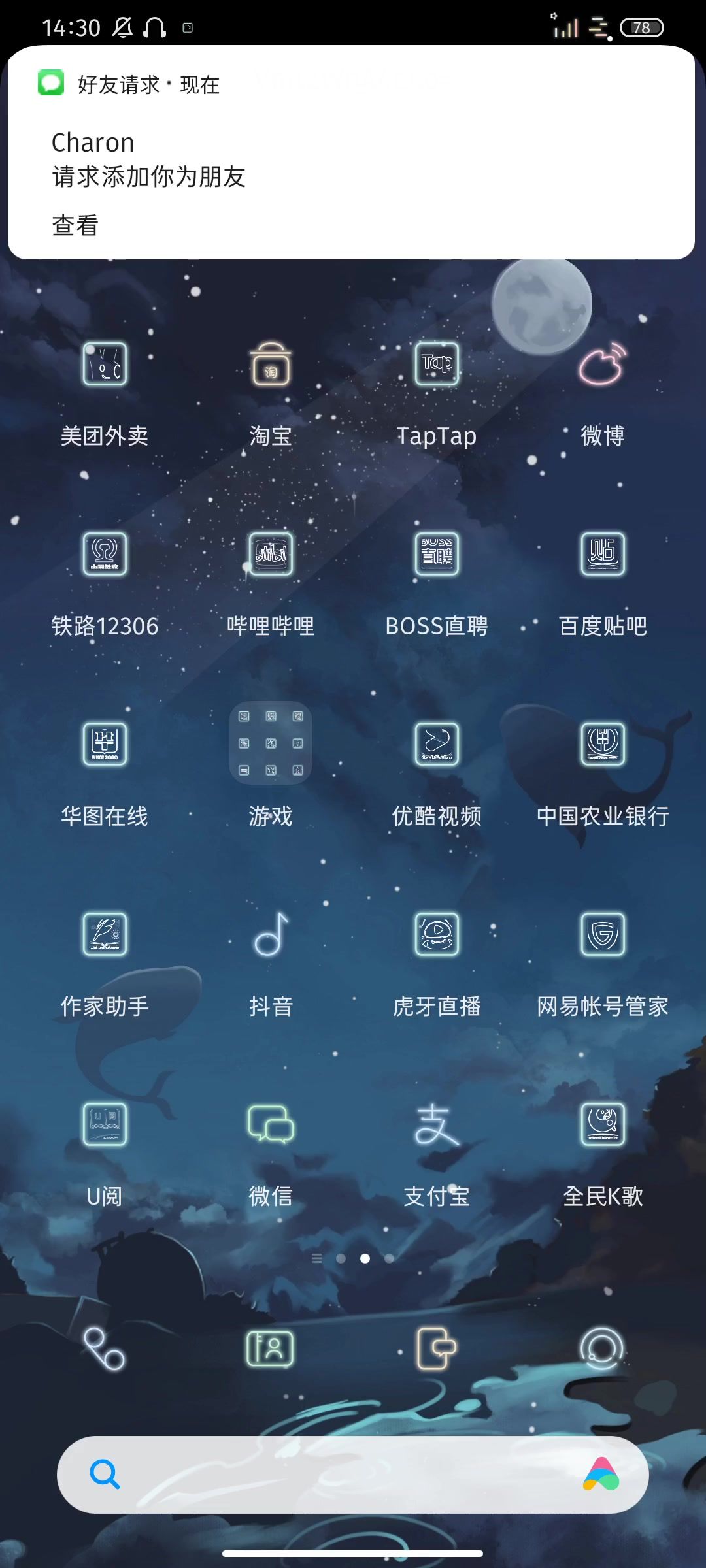Open the phone dialer in the dock
The height and width of the screenshot is (1568, 706).
point(105,1348)
